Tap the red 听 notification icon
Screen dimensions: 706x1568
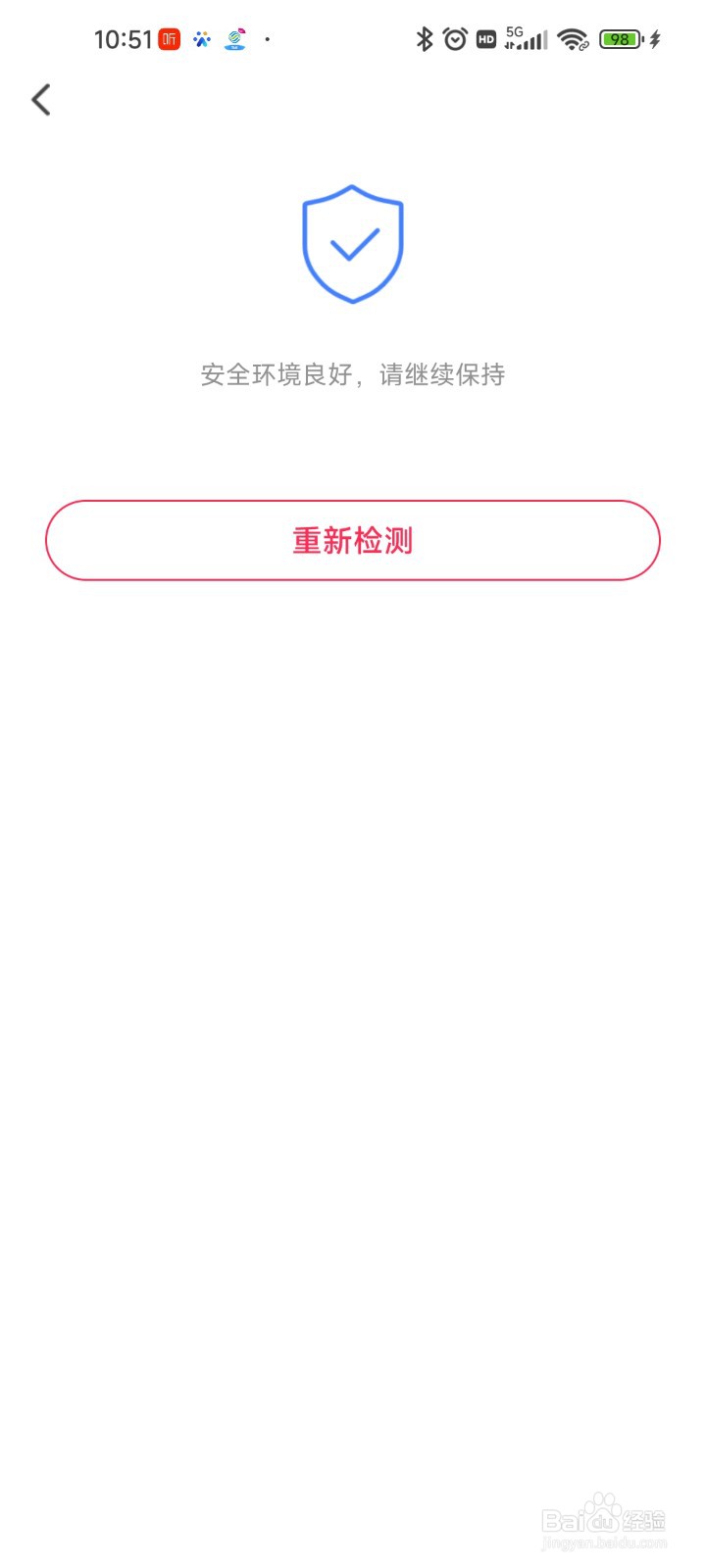click(168, 39)
